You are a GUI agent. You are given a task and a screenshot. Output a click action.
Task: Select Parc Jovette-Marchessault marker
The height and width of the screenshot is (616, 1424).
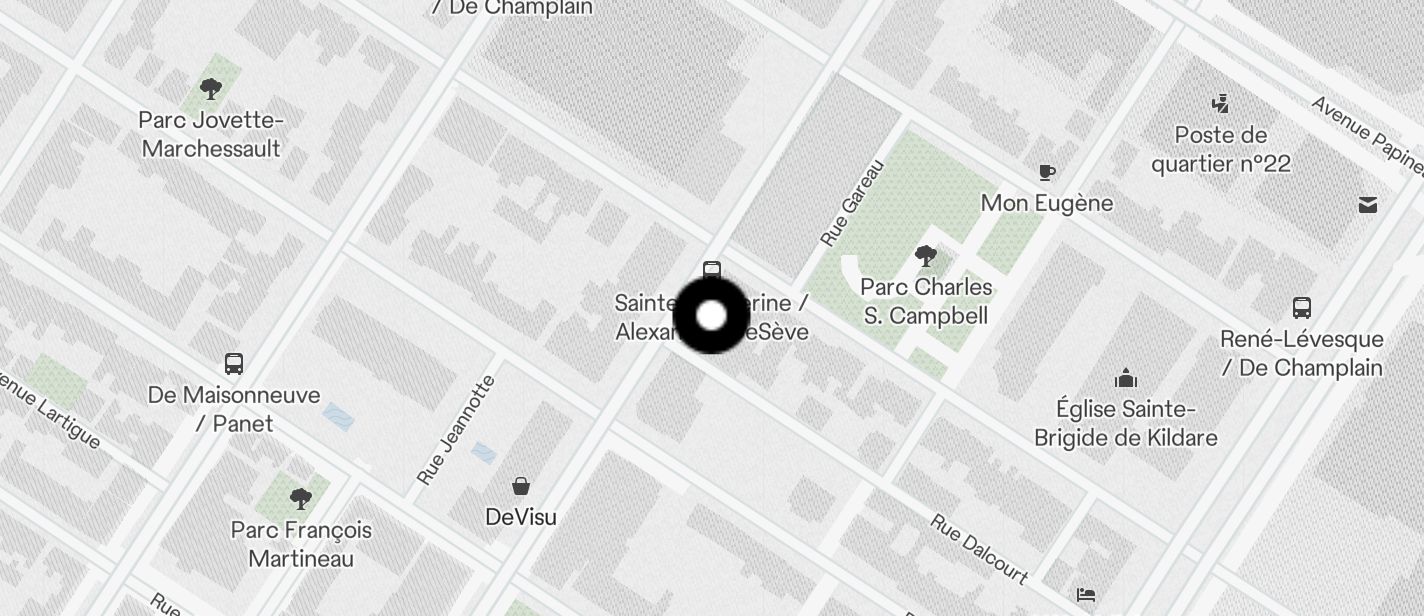pyautogui.click(x=210, y=90)
